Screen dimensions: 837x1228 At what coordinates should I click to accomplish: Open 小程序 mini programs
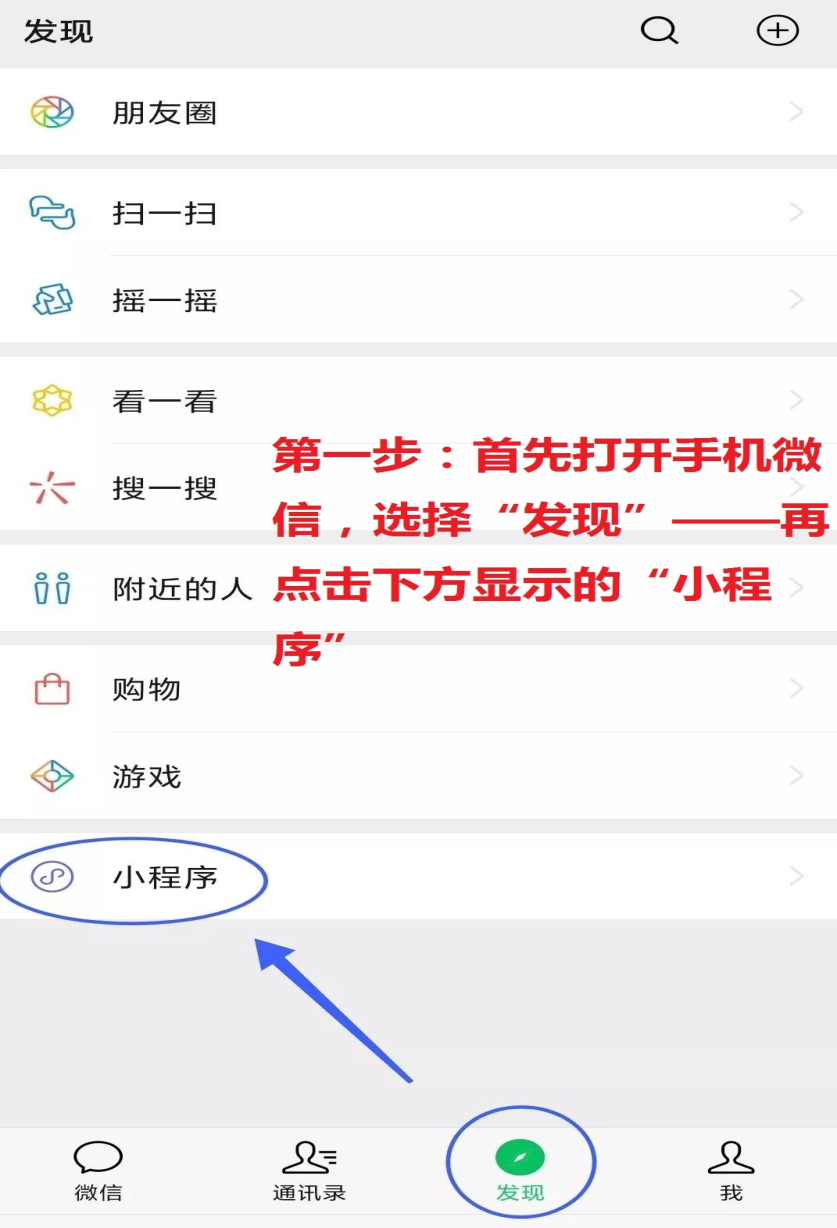click(165, 878)
